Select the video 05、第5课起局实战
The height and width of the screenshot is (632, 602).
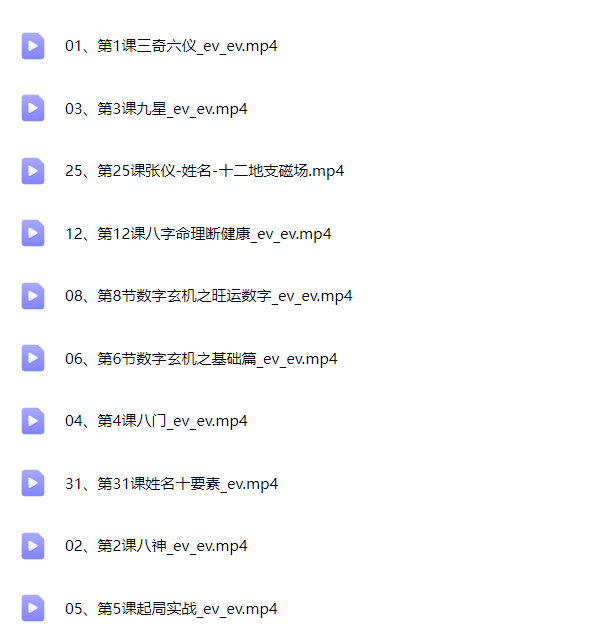[171, 608]
